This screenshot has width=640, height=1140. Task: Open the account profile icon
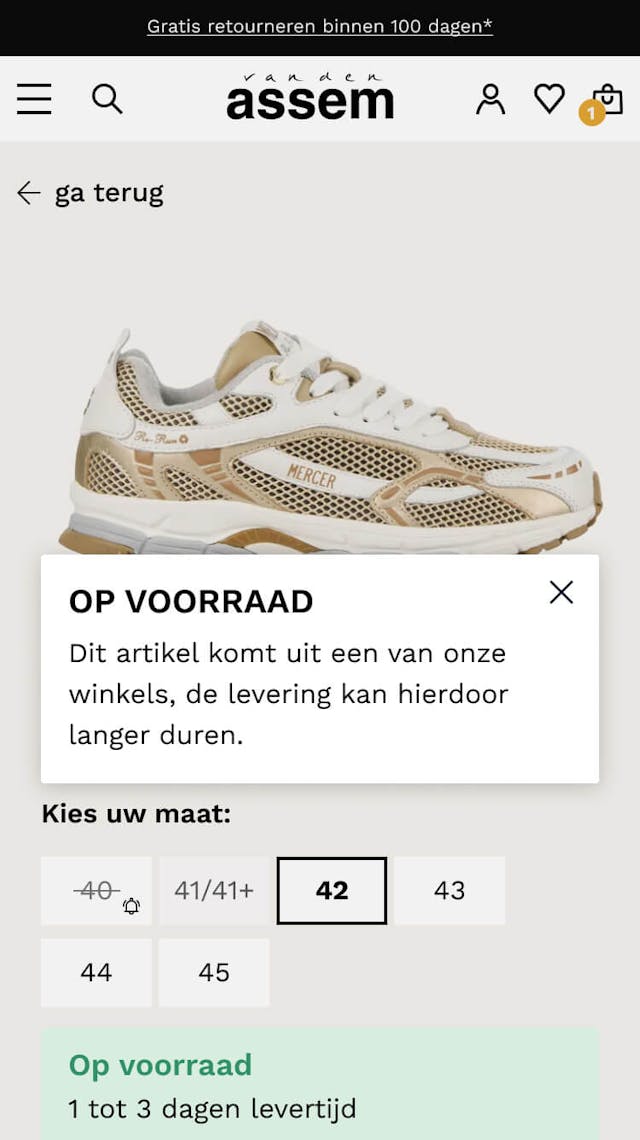(490, 99)
